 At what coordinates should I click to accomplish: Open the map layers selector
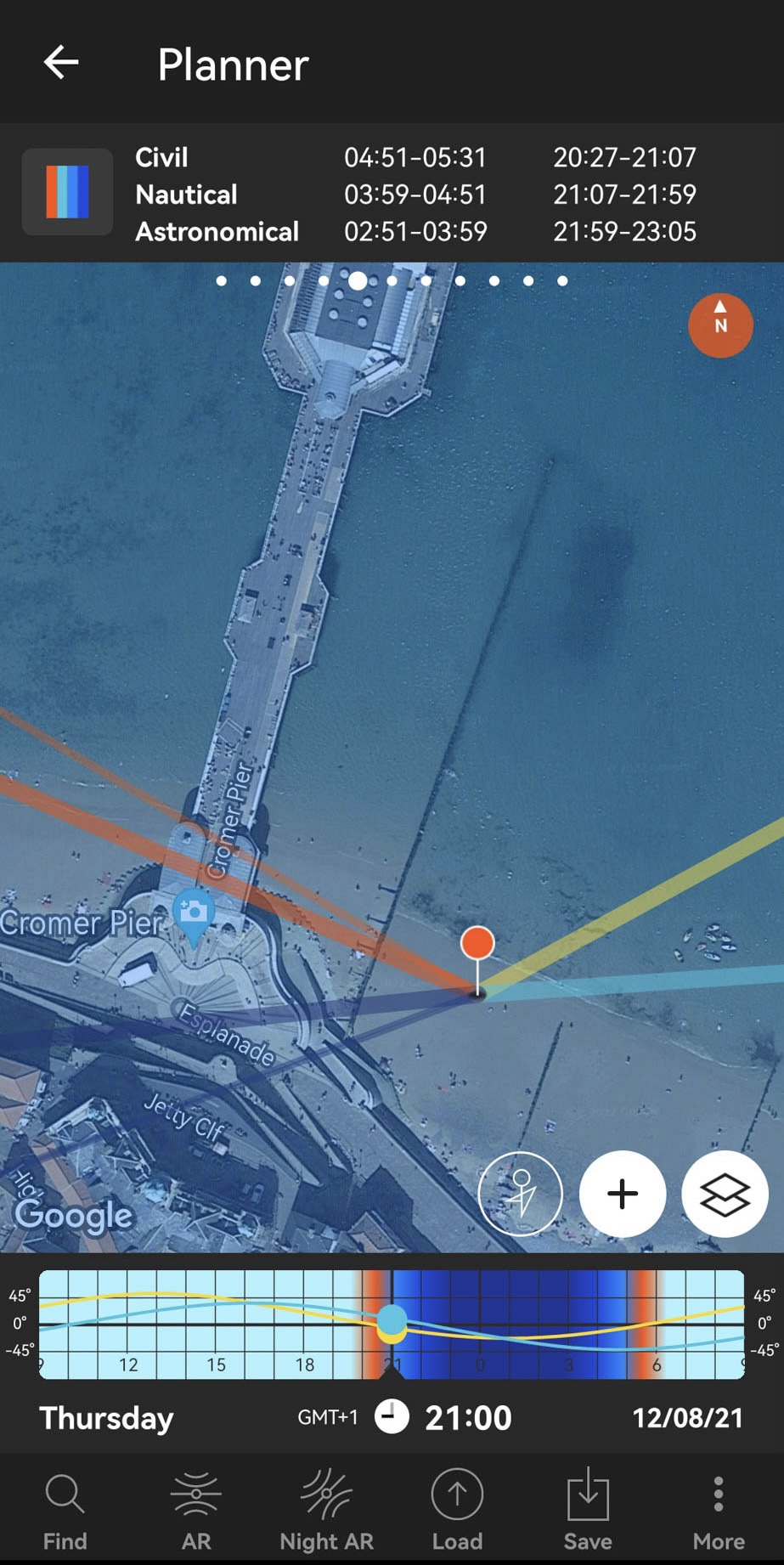(x=724, y=1194)
